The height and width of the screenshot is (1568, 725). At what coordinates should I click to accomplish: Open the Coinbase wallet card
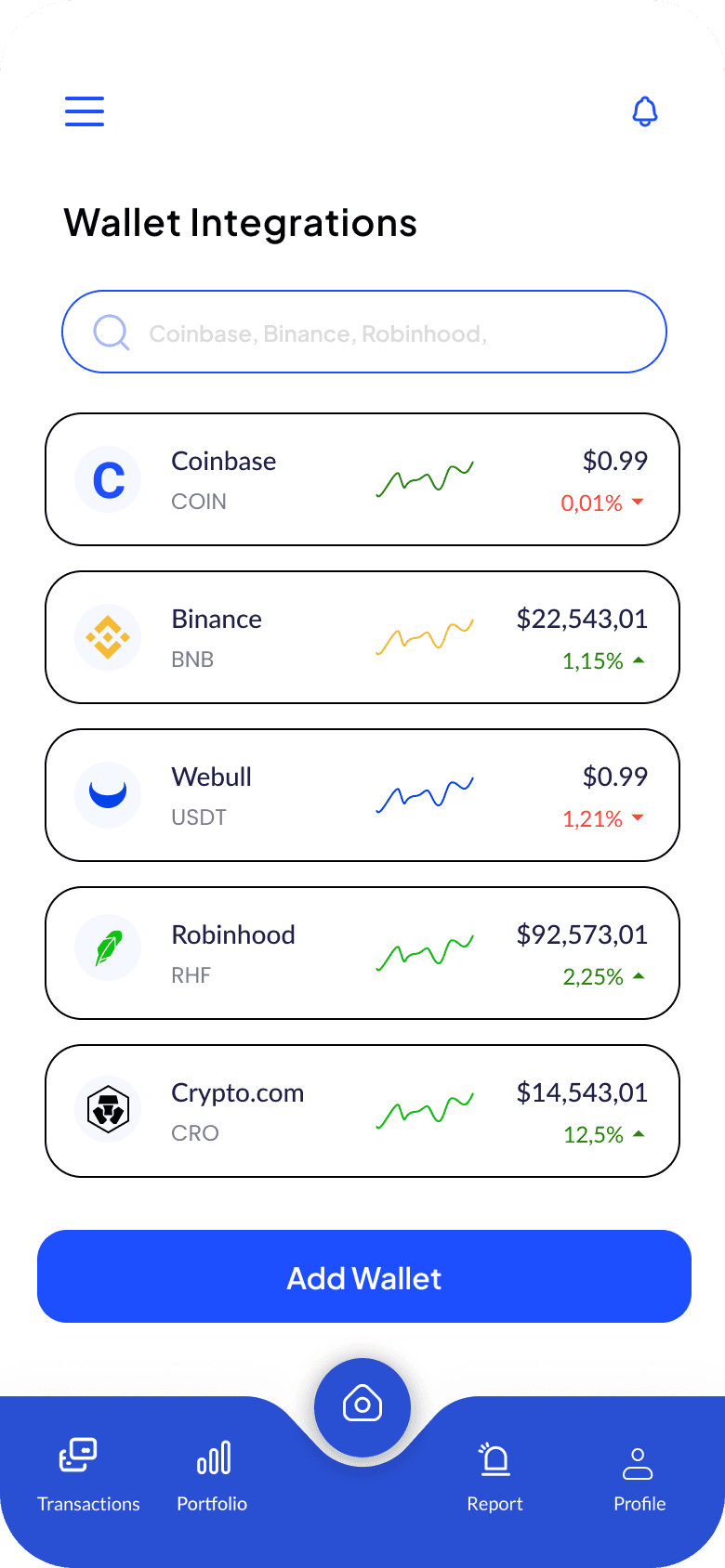click(362, 479)
